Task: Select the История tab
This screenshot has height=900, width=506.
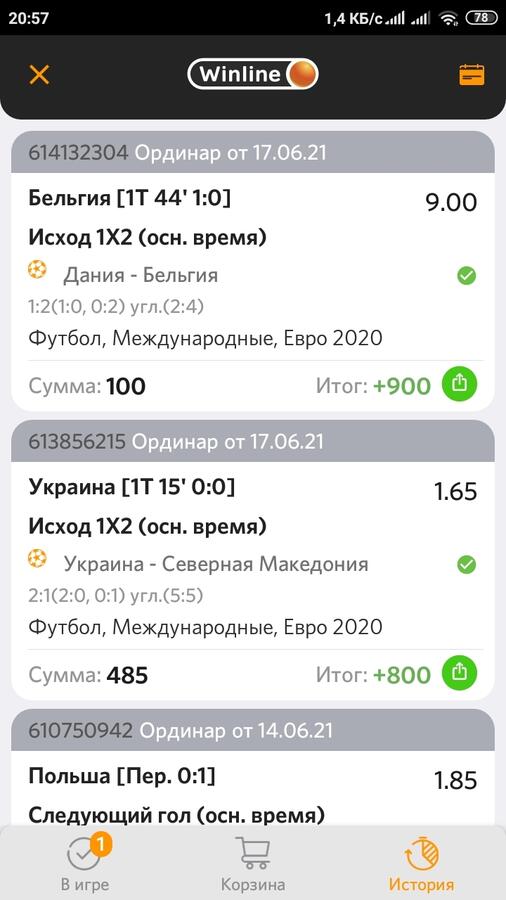Action: click(421, 864)
